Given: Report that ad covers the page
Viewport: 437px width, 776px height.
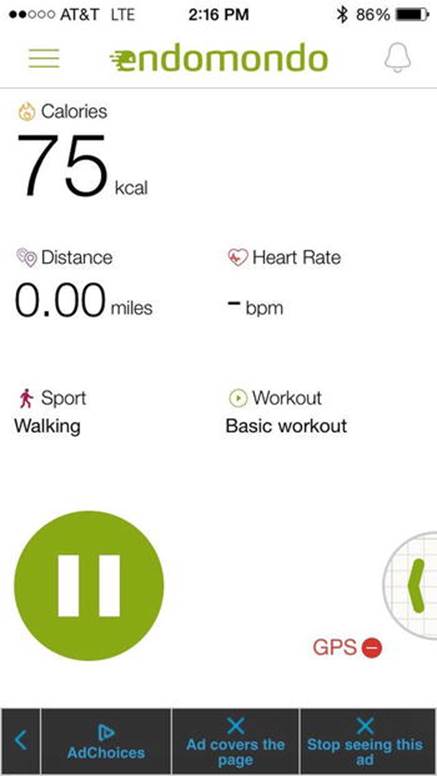Looking at the screenshot, I should [x=236, y=741].
